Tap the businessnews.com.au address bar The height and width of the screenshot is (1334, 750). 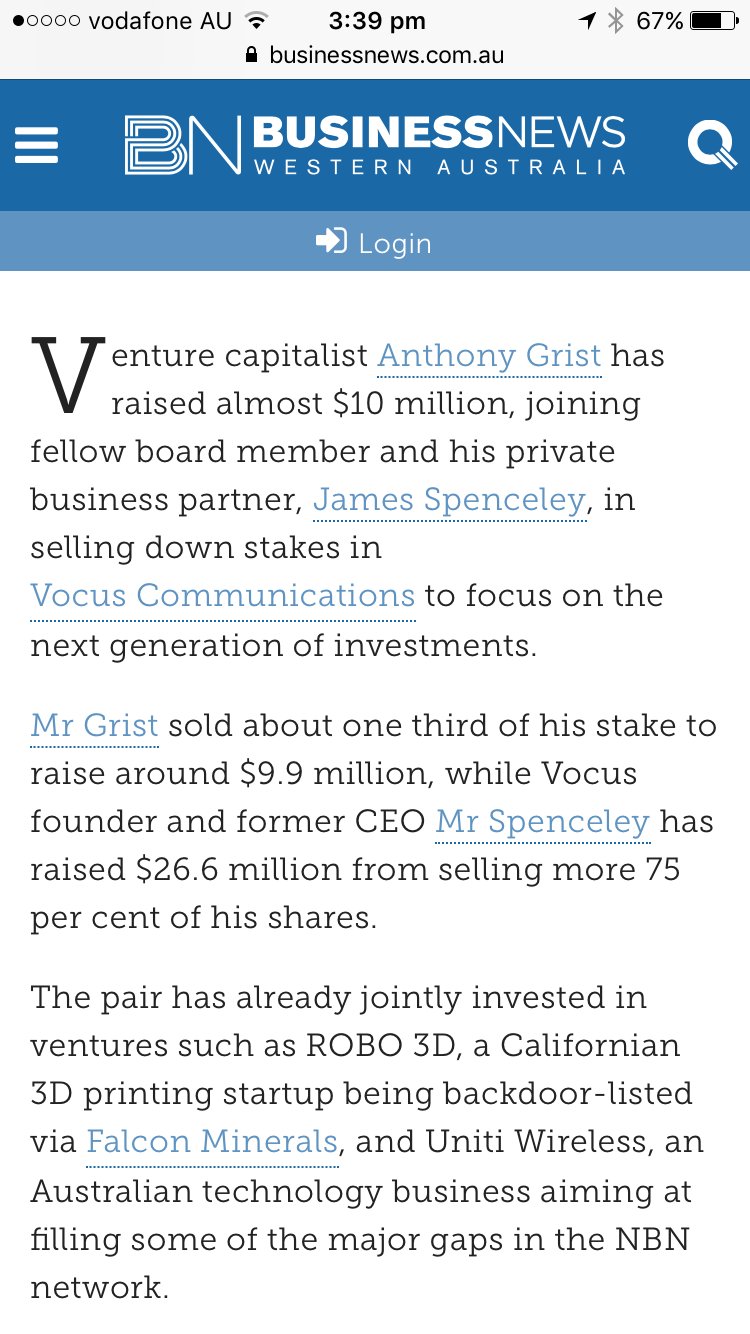point(375,55)
